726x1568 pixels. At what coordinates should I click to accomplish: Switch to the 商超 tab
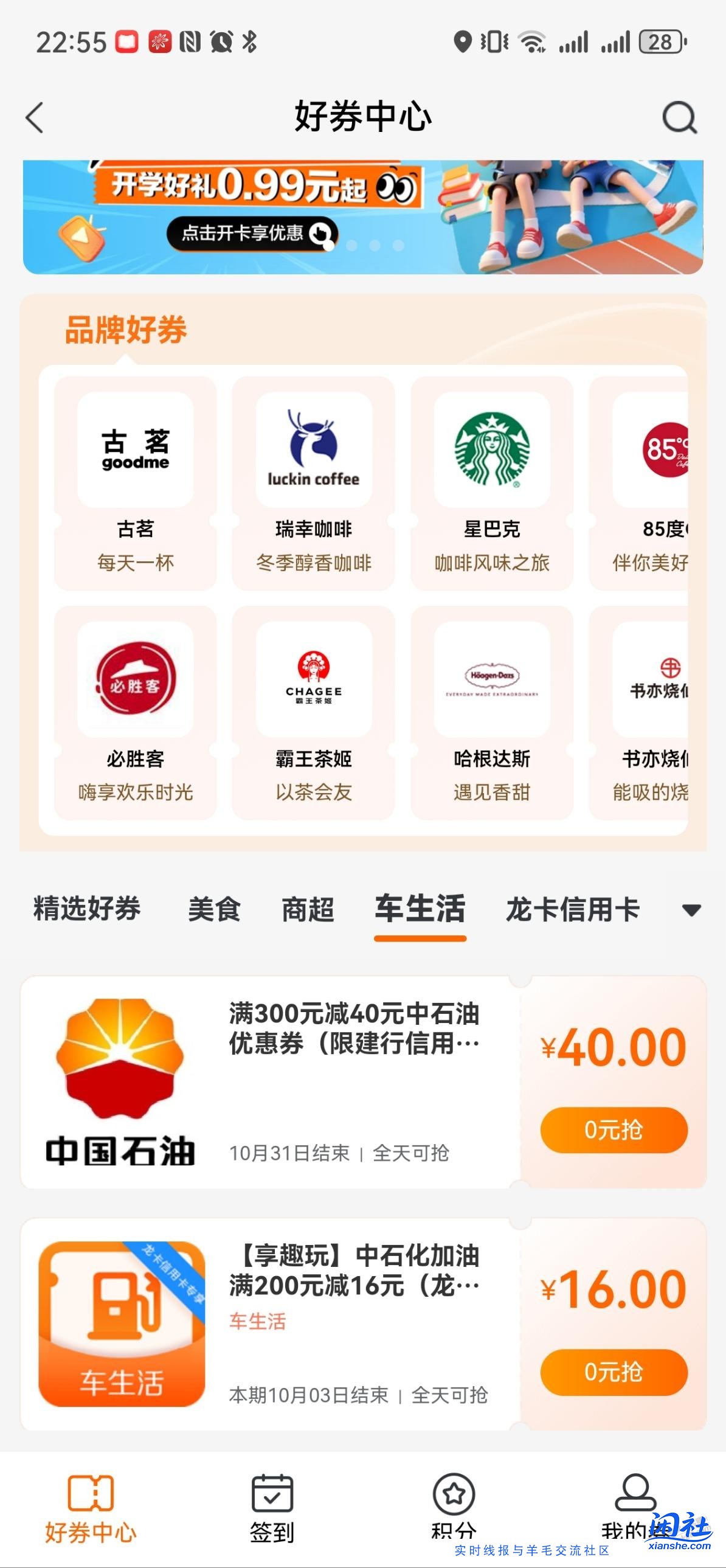pyautogui.click(x=307, y=908)
